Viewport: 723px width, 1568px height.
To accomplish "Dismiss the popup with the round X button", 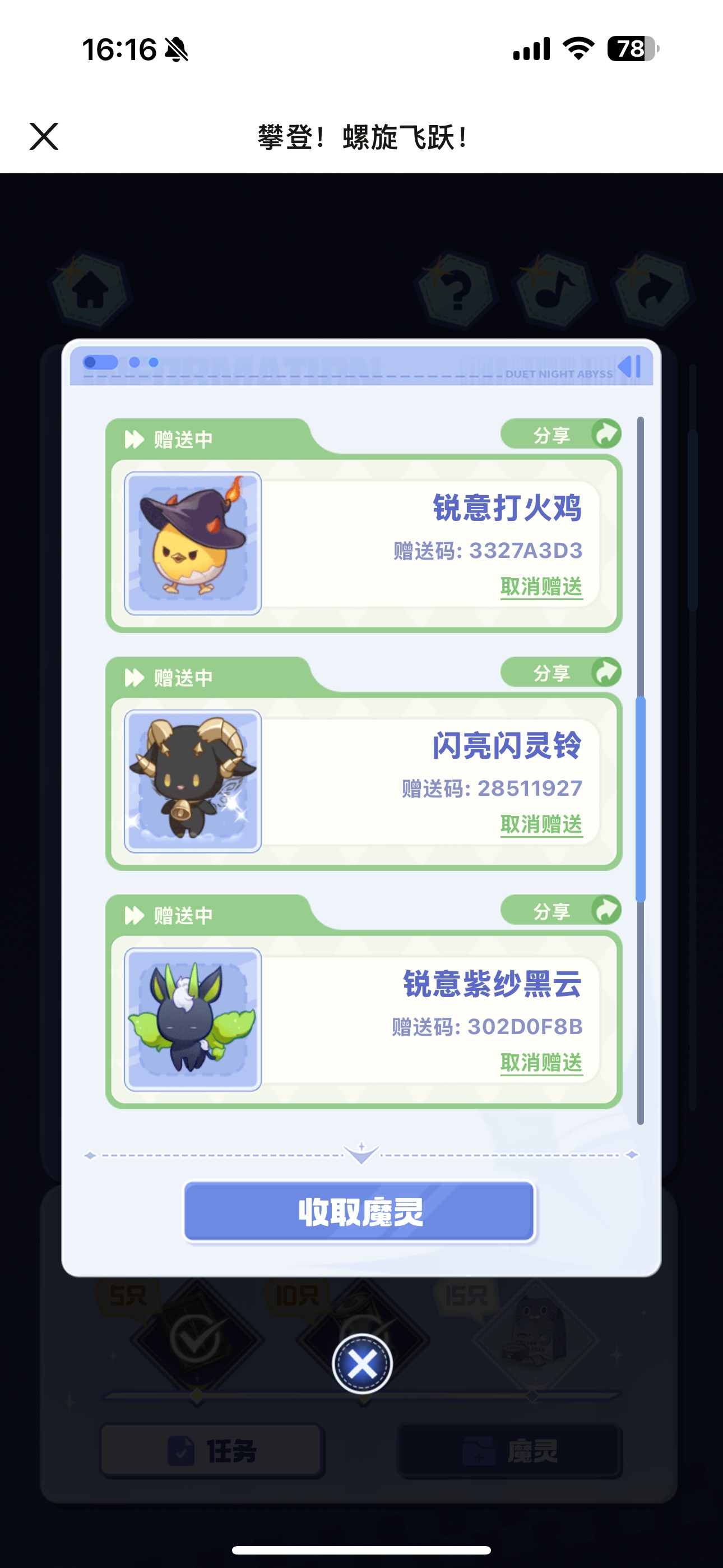I will click(x=362, y=1364).
